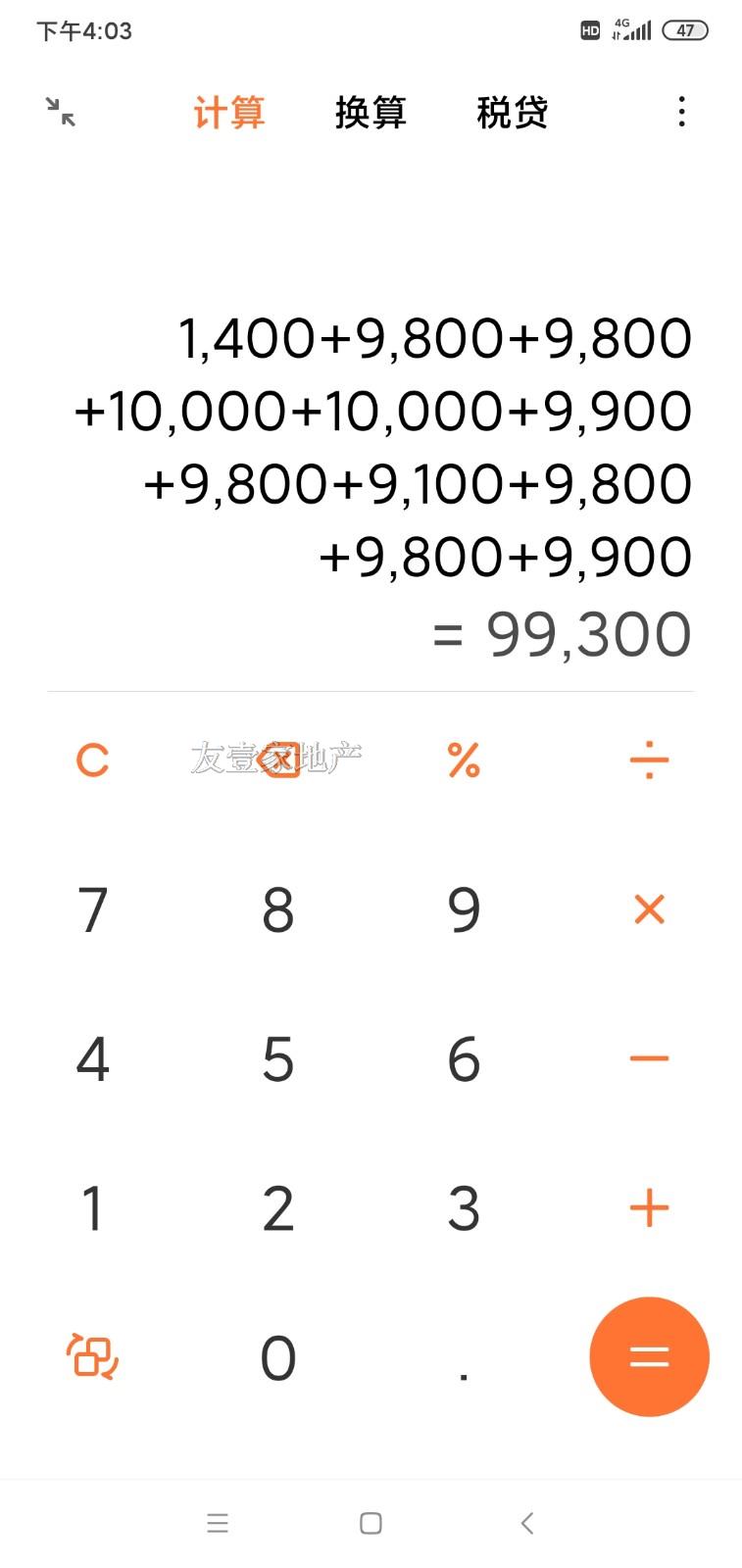The height and width of the screenshot is (1568, 742).
Task: Tap the division key
Action: (x=649, y=760)
